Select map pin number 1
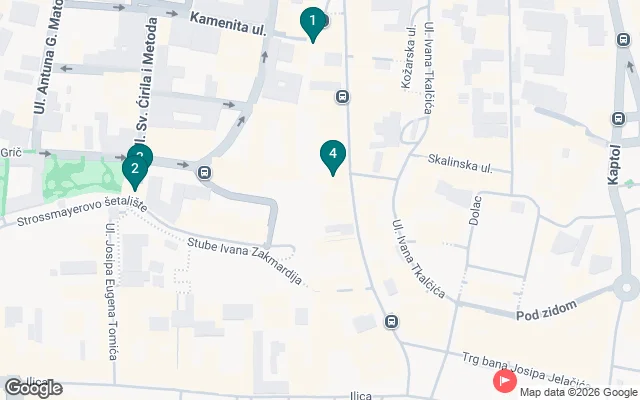This screenshot has height=400, width=640. click(x=313, y=22)
